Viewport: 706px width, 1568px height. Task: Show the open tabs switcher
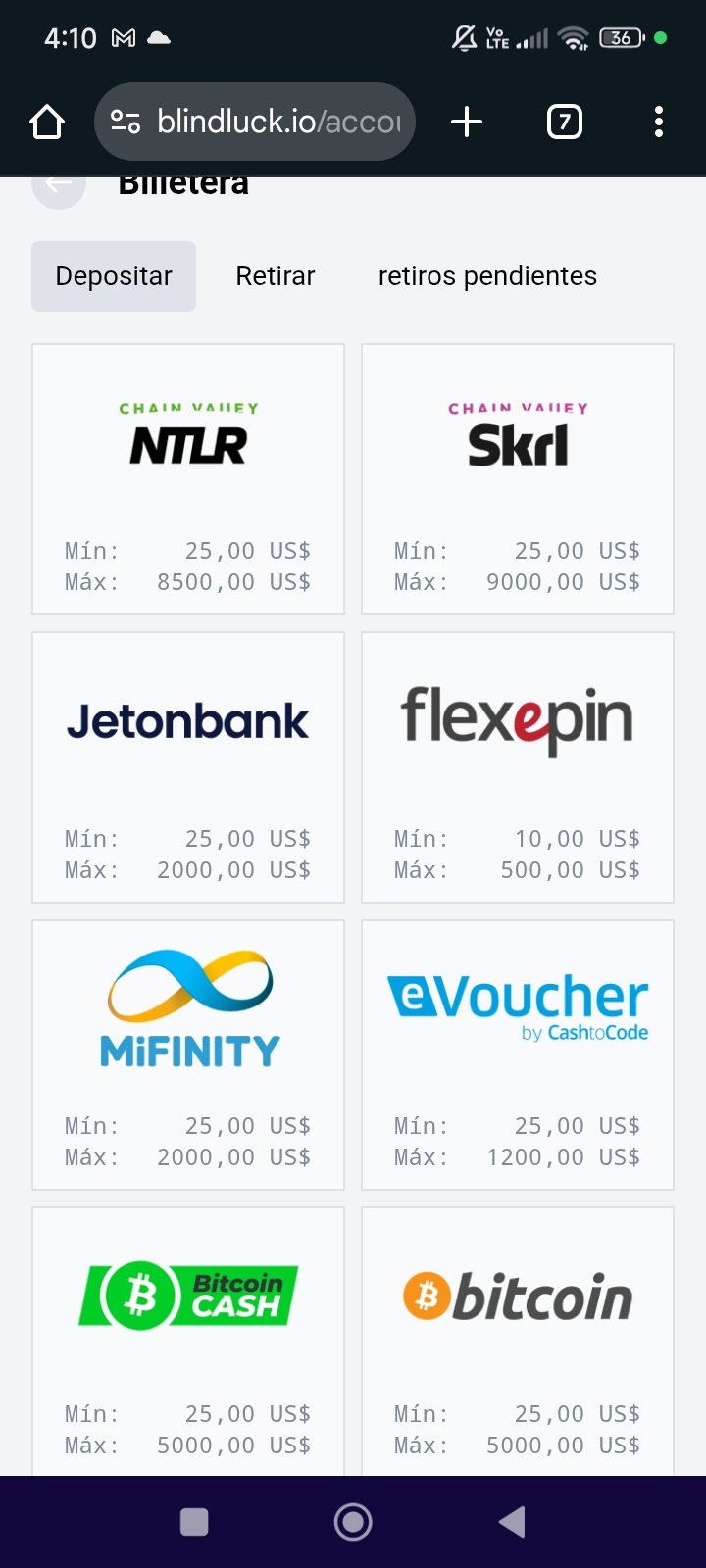(x=564, y=122)
